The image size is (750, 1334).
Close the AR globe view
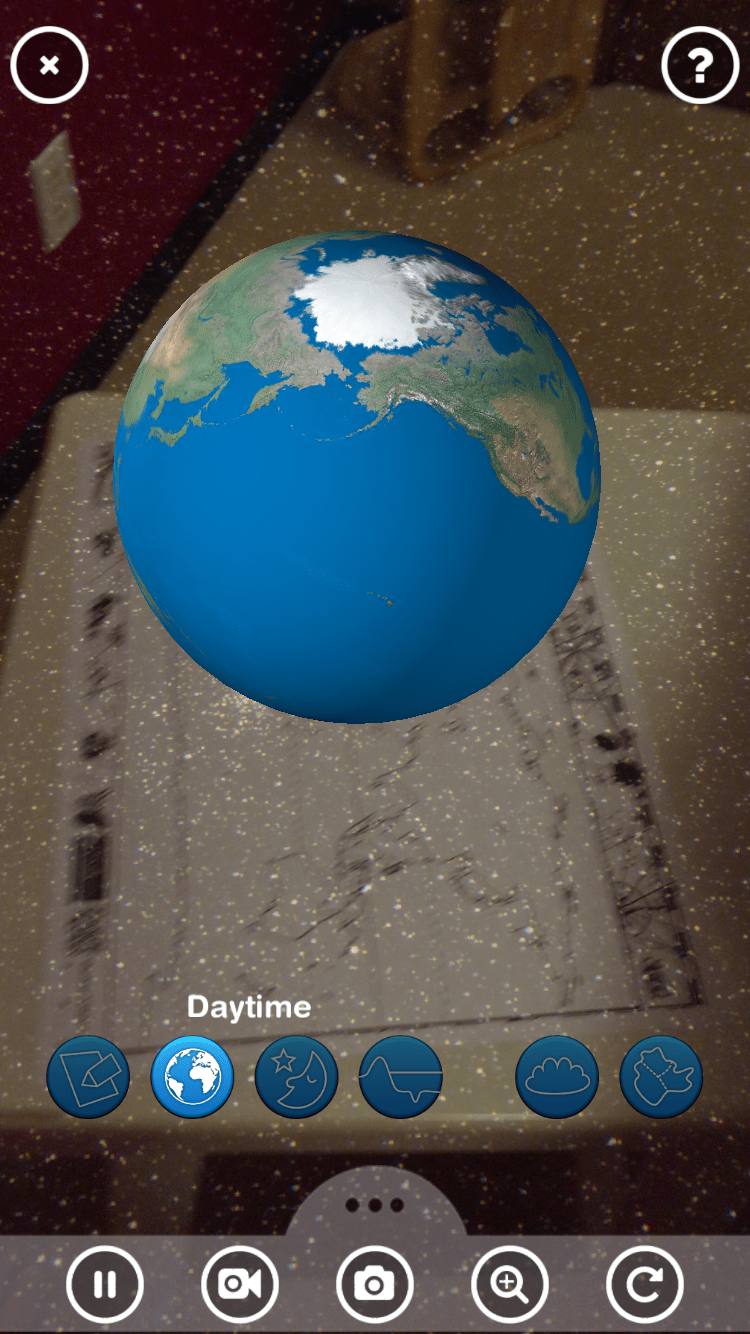point(50,66)
